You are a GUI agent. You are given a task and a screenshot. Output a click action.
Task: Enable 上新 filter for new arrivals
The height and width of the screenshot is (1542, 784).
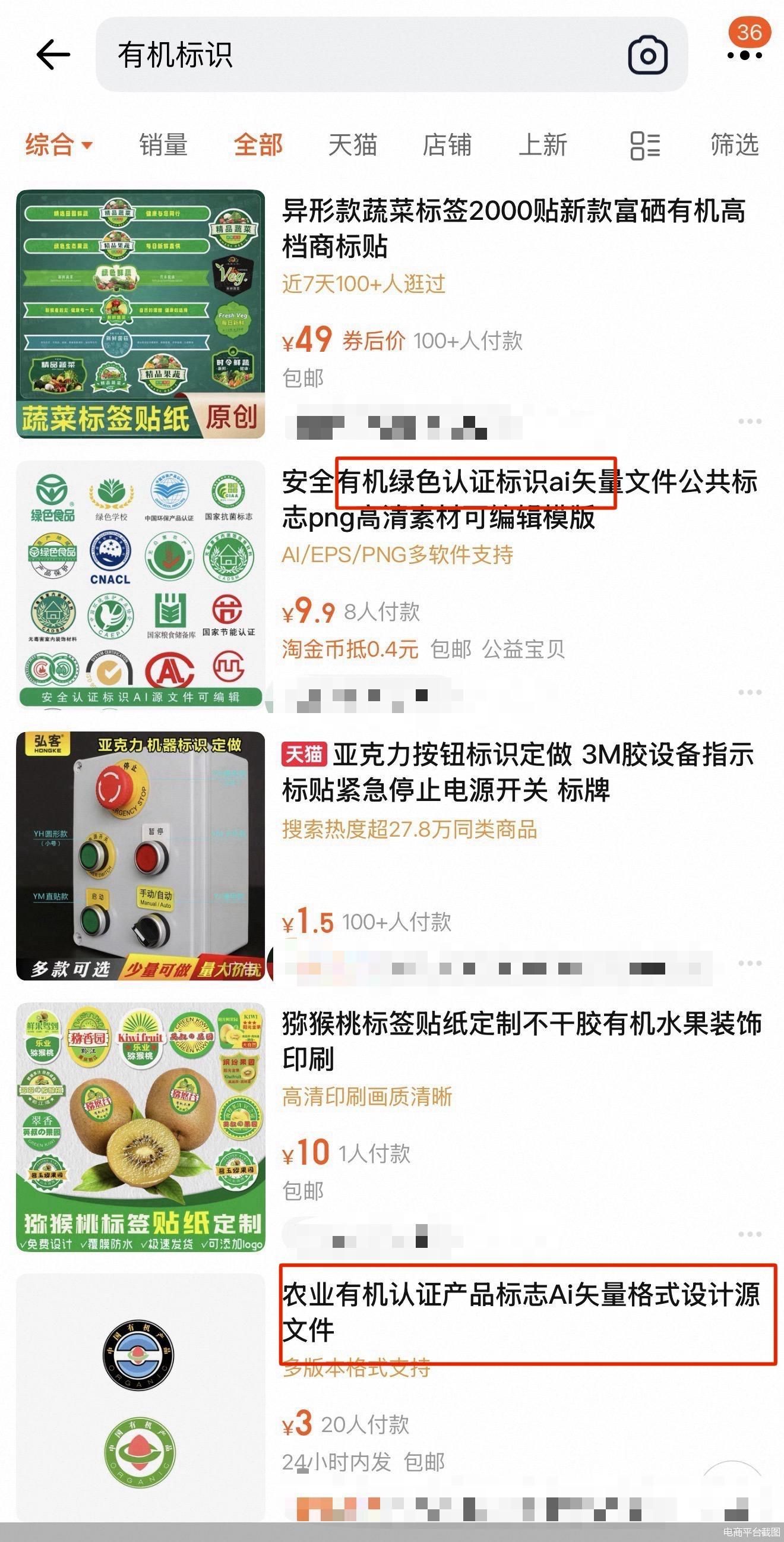point(543,144)
